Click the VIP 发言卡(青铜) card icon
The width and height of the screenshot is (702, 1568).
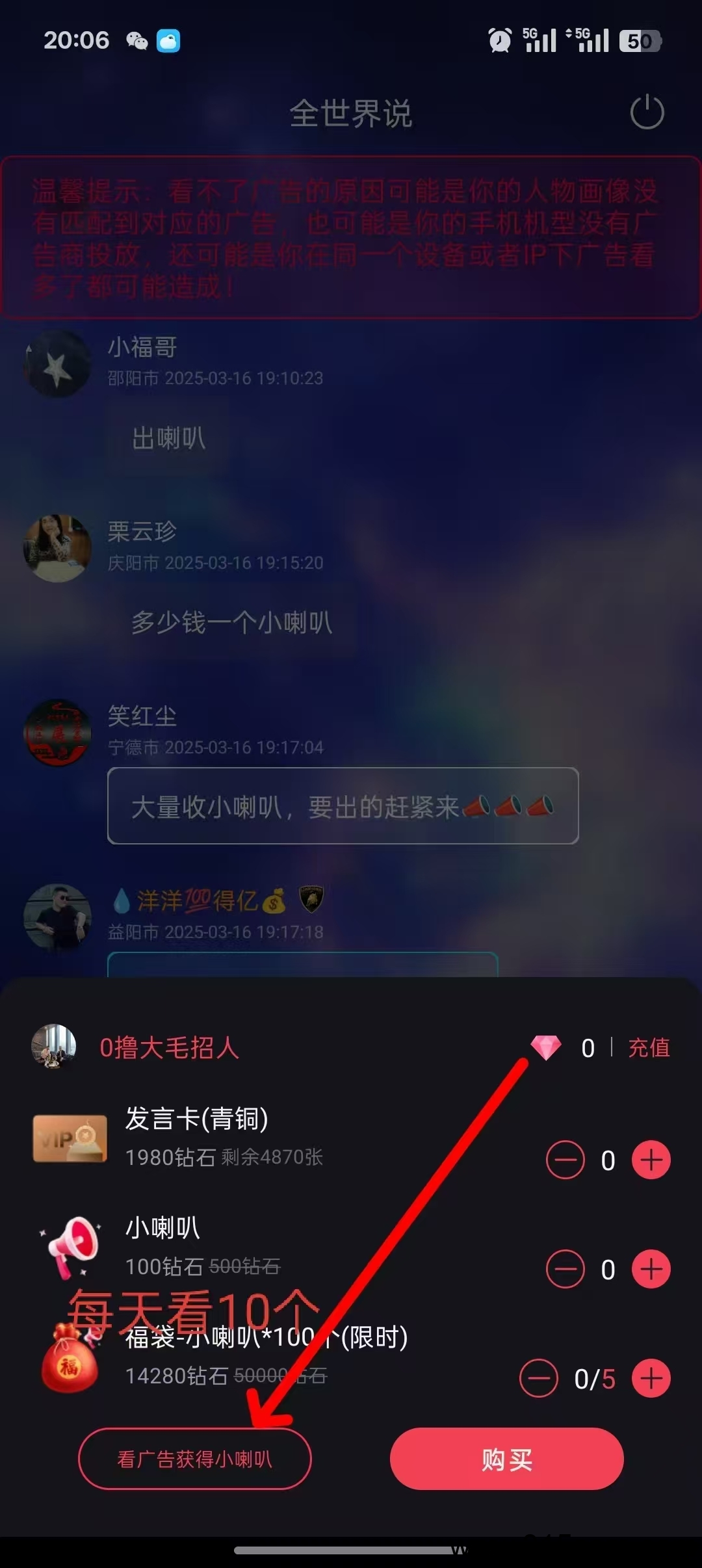pos(70,1139)
